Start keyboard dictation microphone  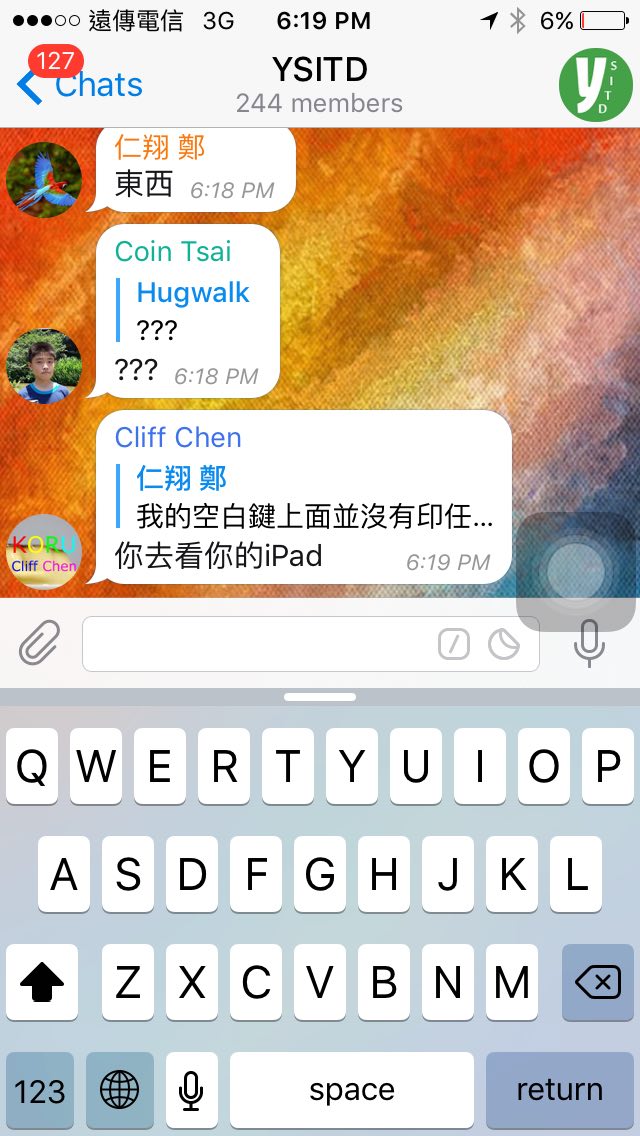click(191, 1089)
